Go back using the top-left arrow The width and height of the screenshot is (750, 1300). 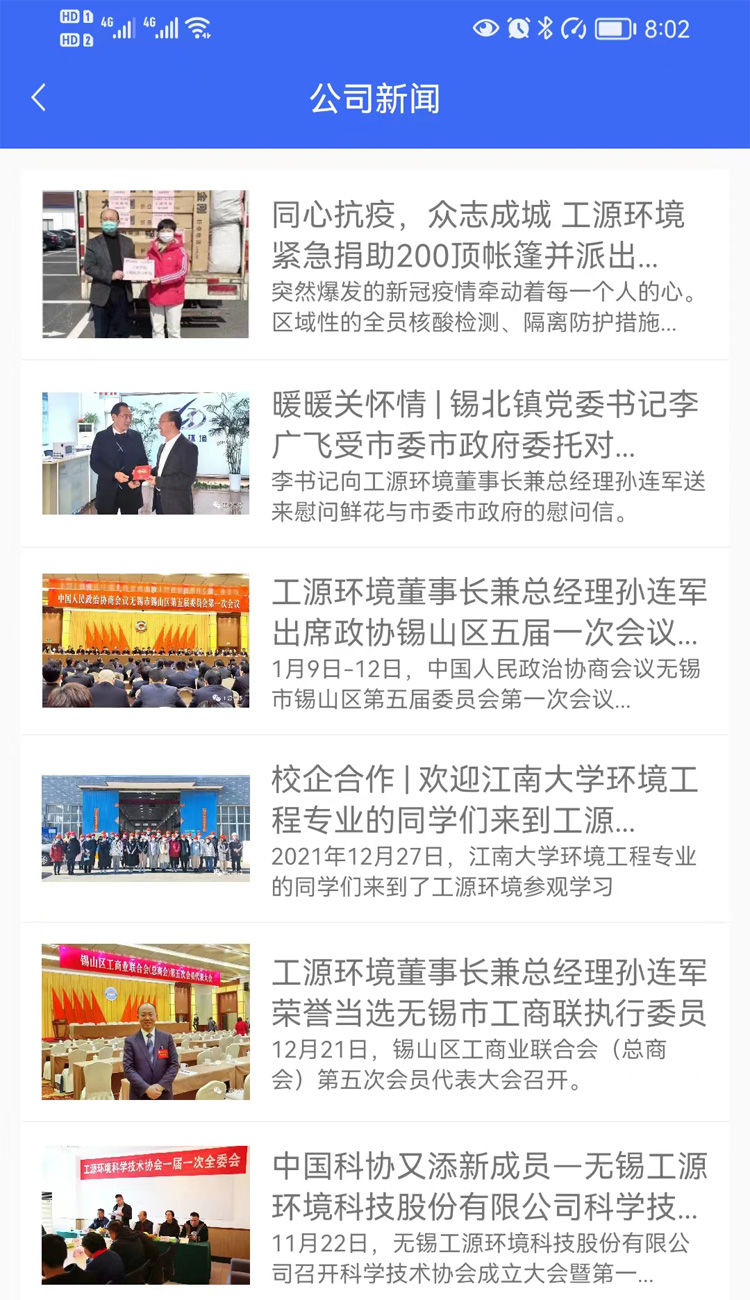click(x=39, y=98)
